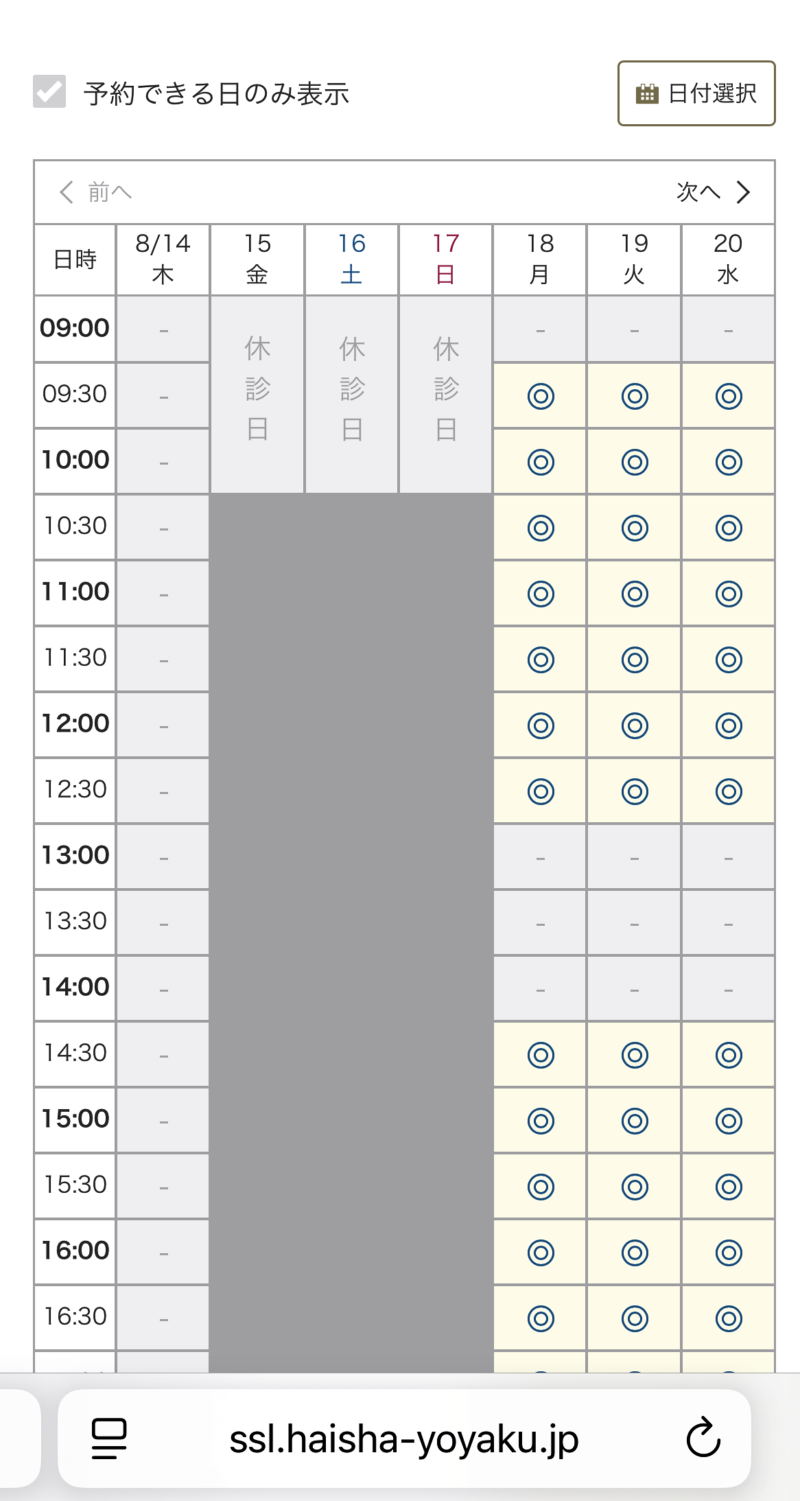This screenshot has height=1501, width=800.
Task: Reserve 15:00 slot on Wednesday 20
Action: [x=728, y=1120]
